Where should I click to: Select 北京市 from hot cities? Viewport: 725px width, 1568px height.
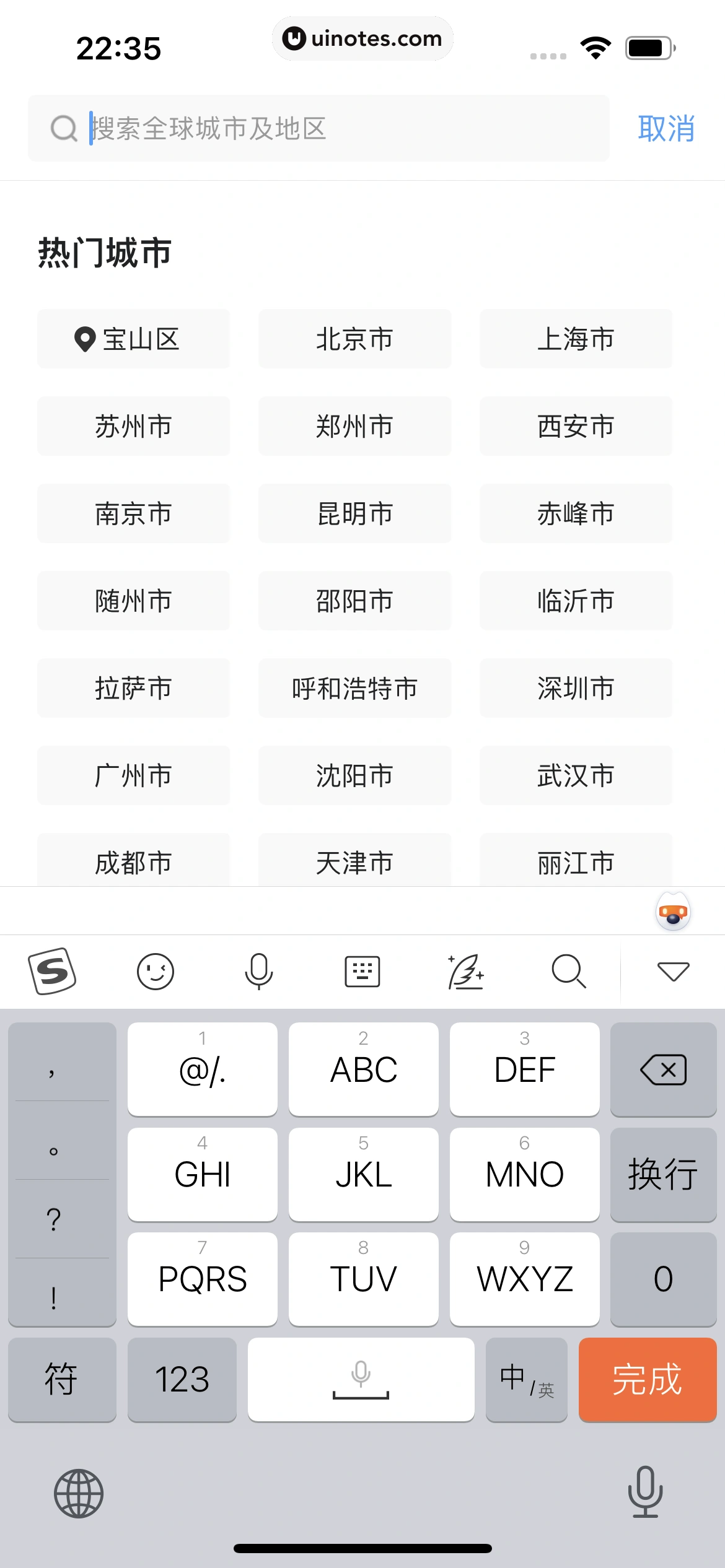pyautogui.click(x=354, y=339)
